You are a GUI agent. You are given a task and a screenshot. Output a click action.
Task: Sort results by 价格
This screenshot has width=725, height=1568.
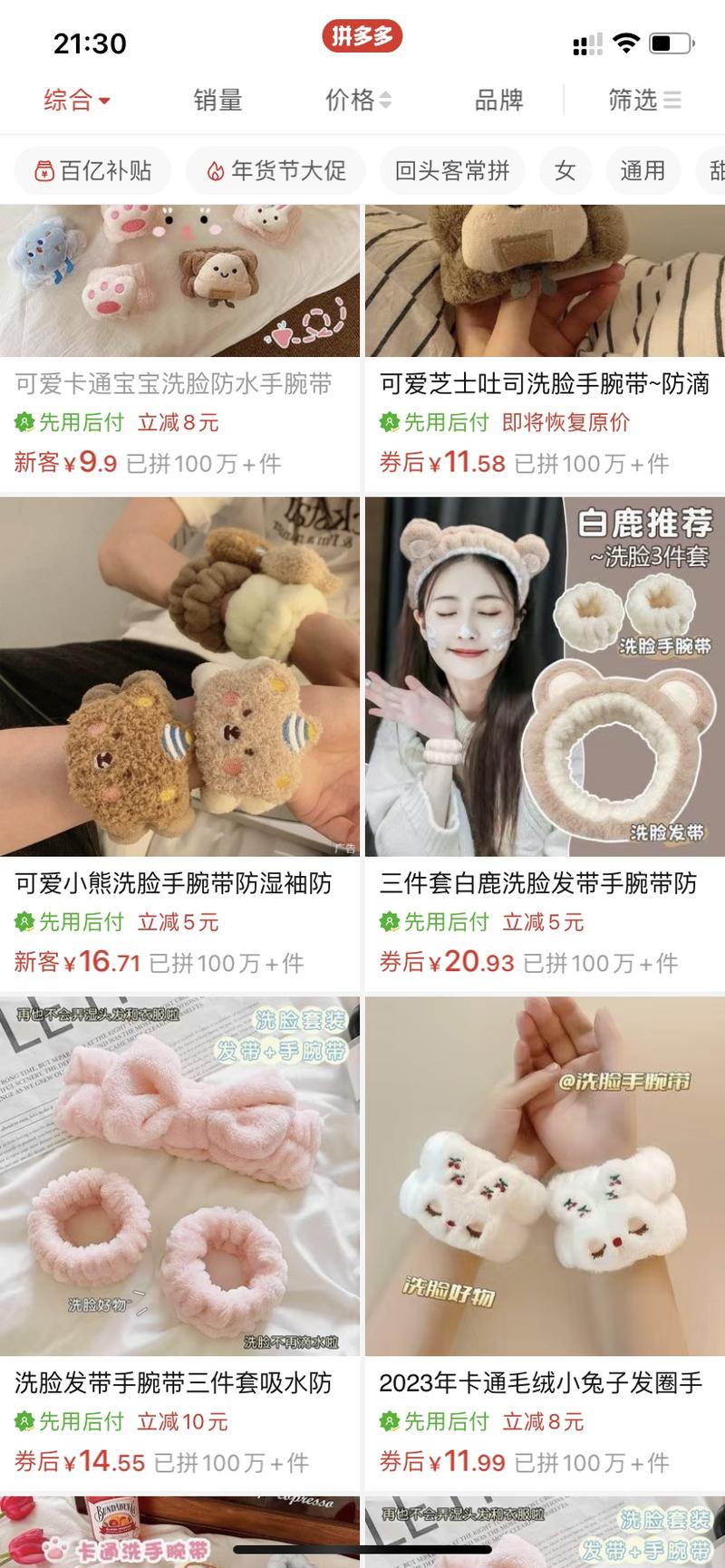tap(358, 100)
